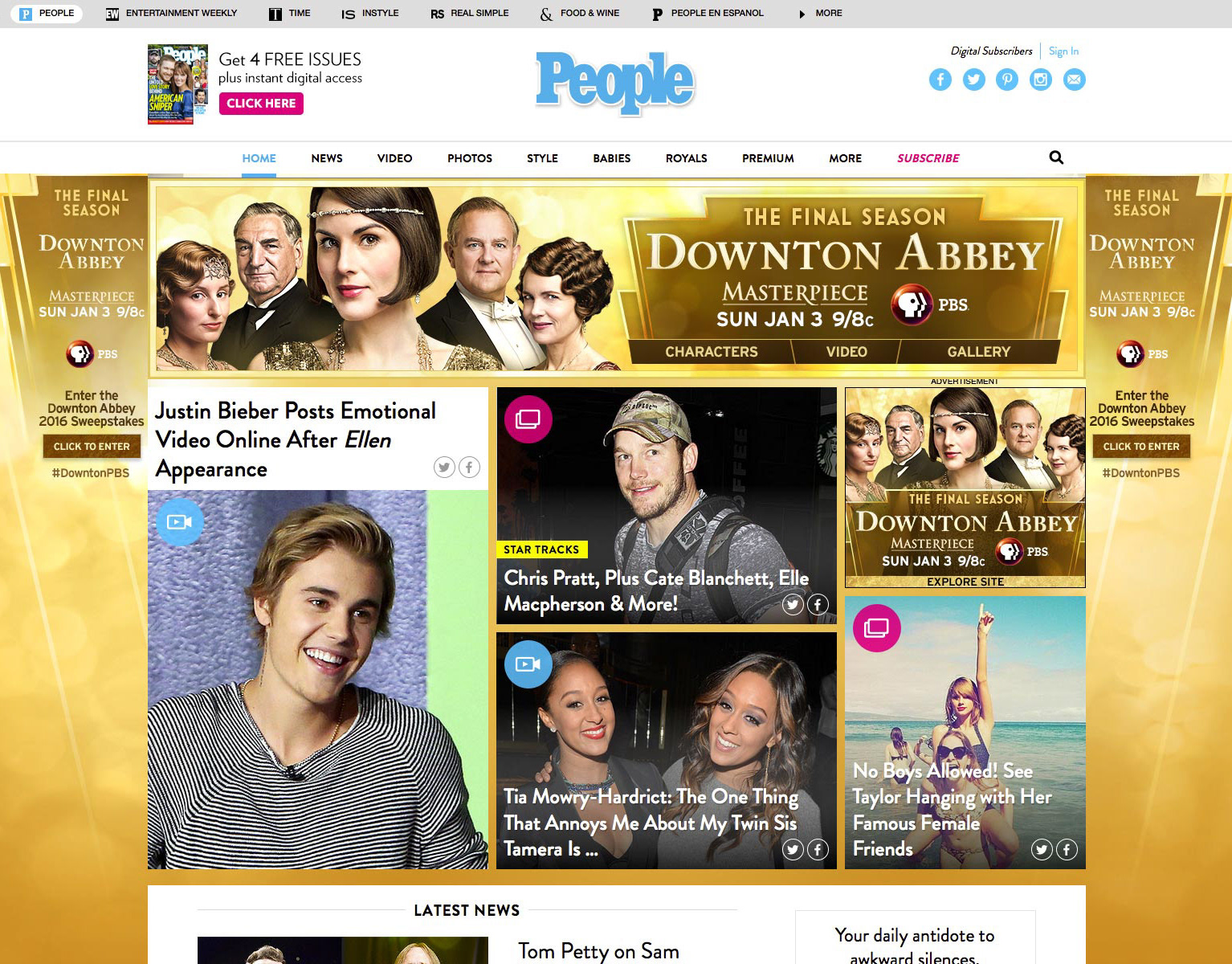This screenshot has height=964, width=1232.
Task: Watch the Tia Mowry-Hardrict video story
Action: (649, 822)
